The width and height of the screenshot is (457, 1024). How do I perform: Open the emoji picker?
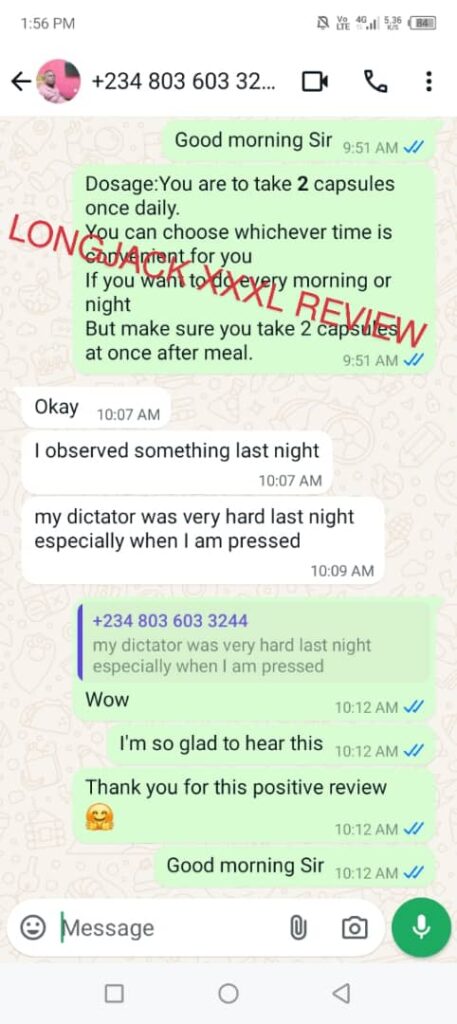point(33,927)
